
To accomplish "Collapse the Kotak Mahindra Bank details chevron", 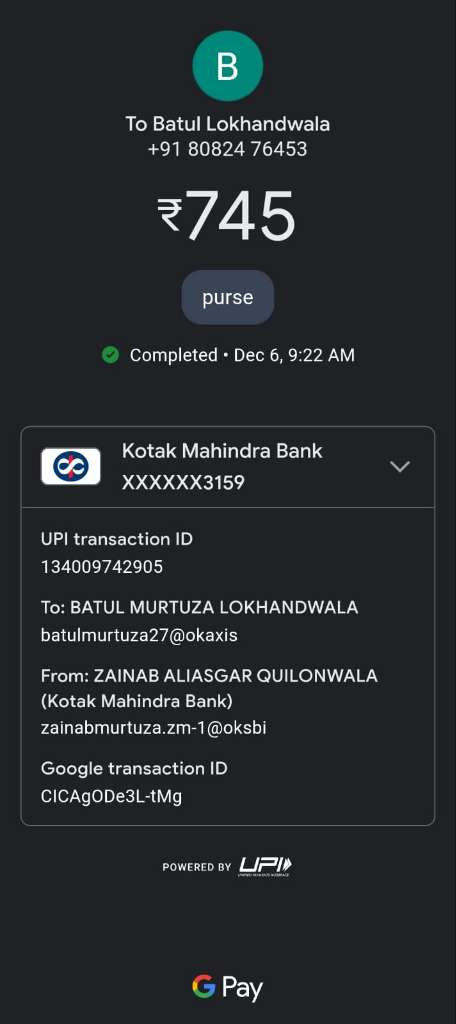I will coord(399,466).
